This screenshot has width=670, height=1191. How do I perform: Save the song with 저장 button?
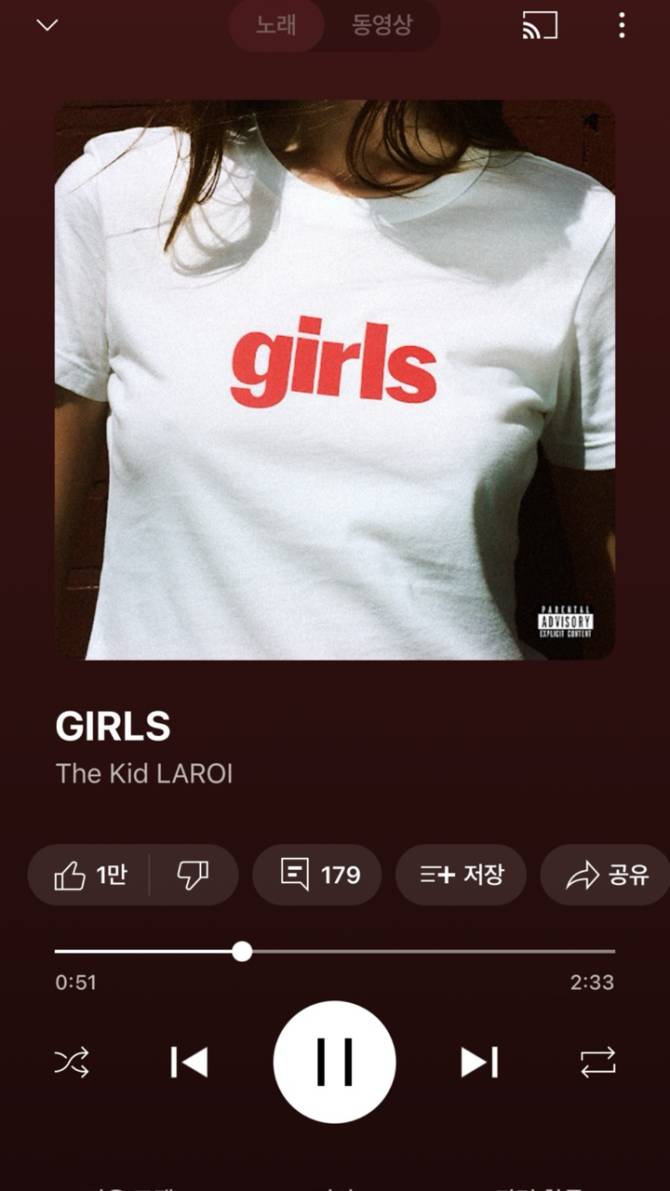tap(460, 875)
